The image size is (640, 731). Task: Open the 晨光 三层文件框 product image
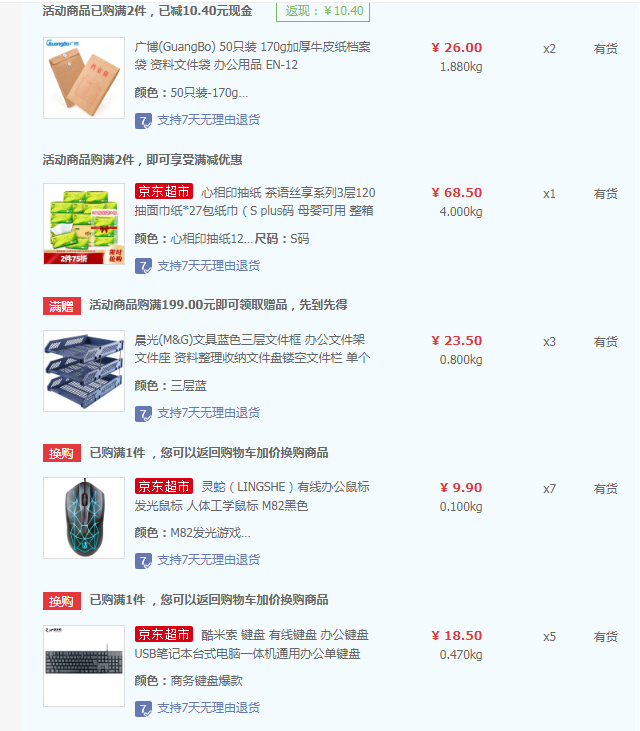pyautogui.click(x=84, y=371)
